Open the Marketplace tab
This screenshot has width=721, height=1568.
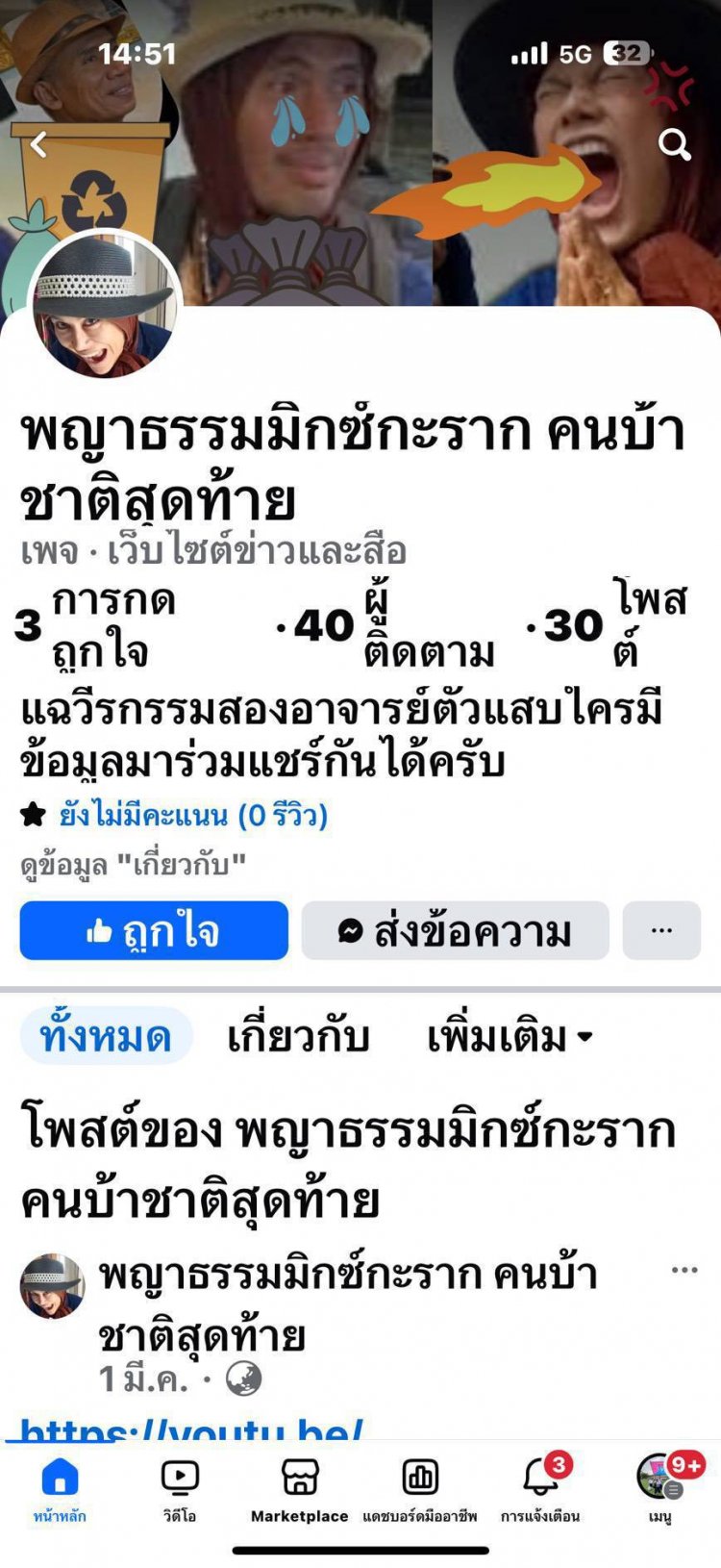[x=299, y=1489]
